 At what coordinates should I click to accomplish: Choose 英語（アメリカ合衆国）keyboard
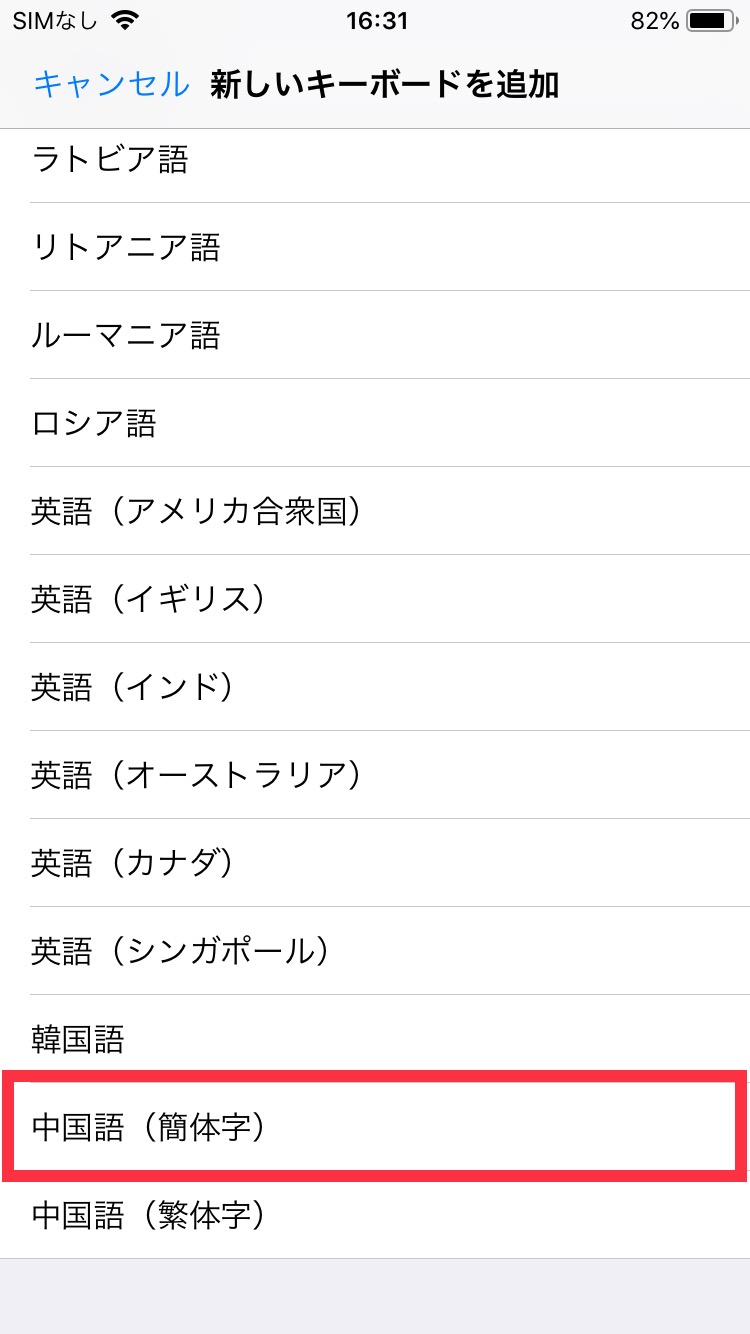pyautogui.click(x=375, y=511)
